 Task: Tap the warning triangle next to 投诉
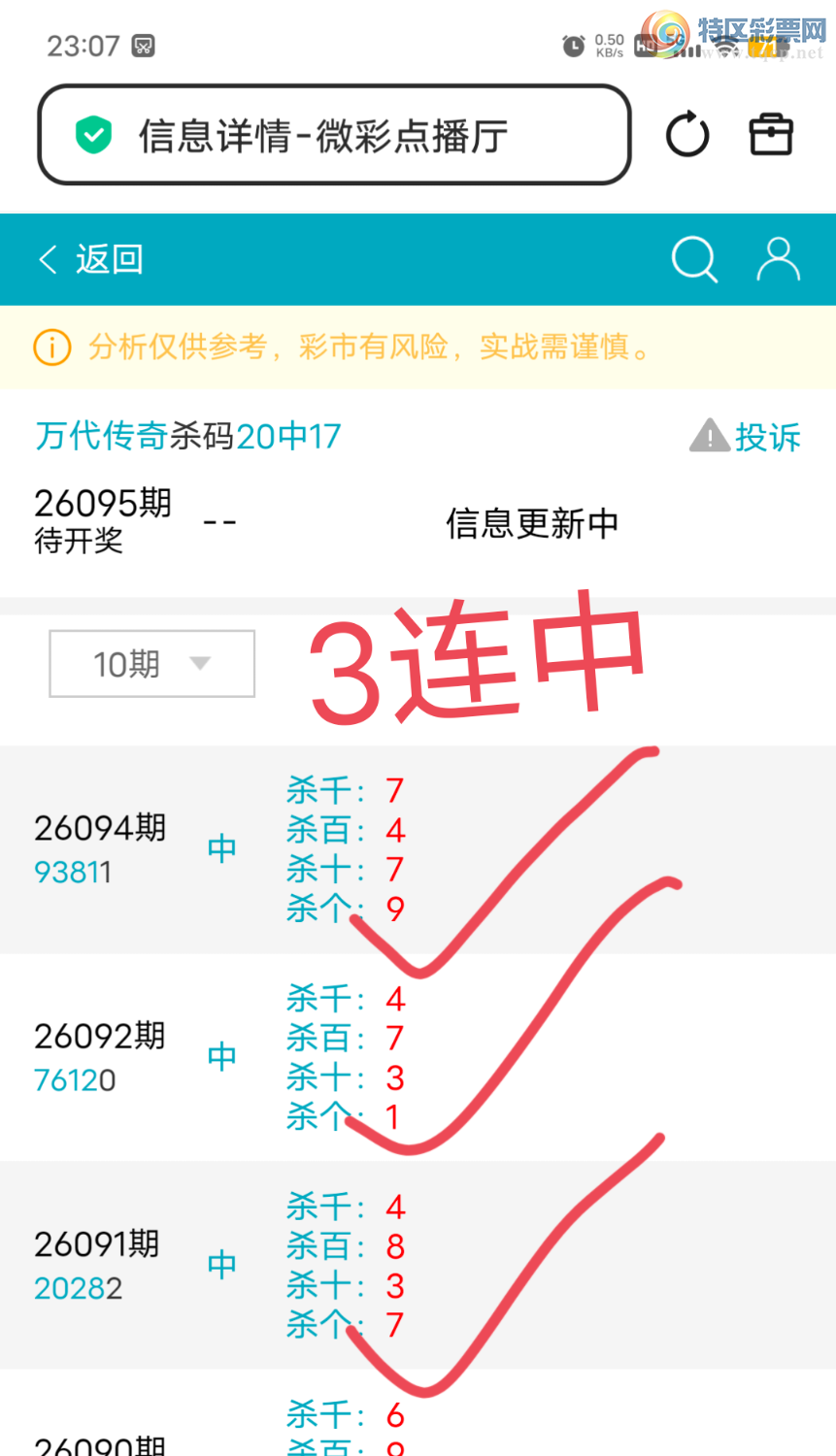pos(710,436)
